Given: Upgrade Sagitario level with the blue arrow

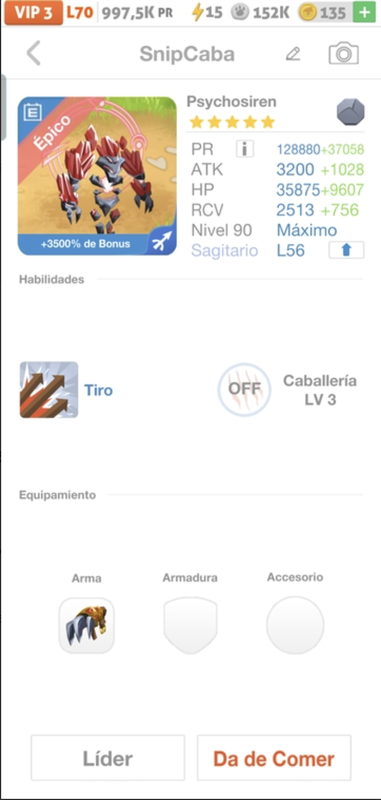Looking at the screenshot, I should (346, 251).
